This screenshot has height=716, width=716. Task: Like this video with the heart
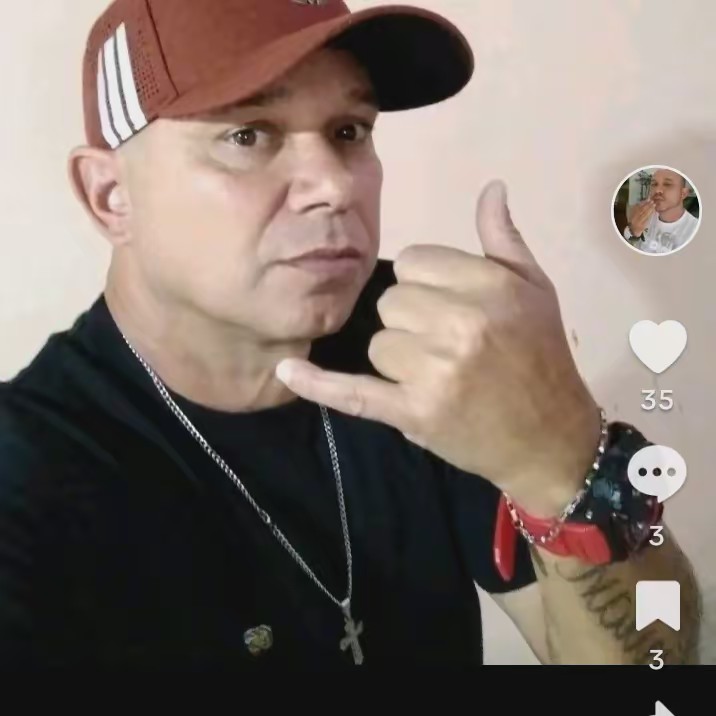[657, 347]
